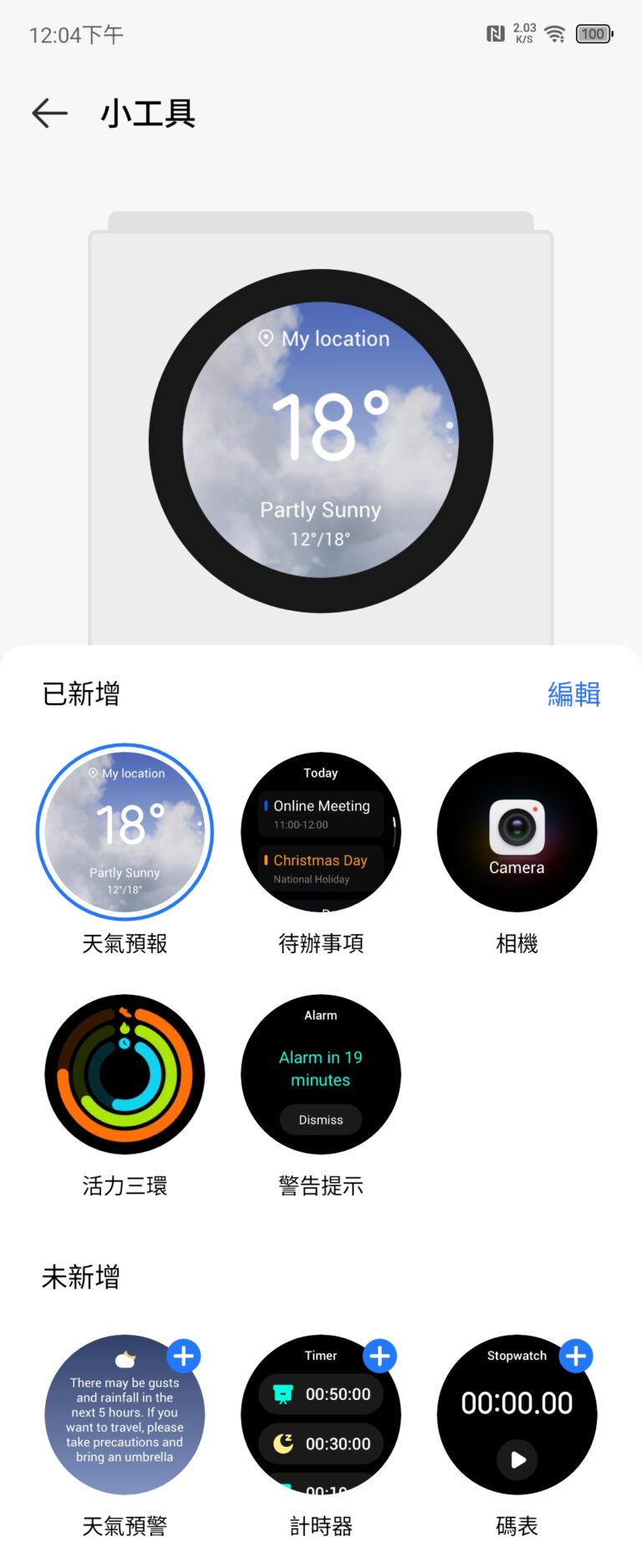Tap 編輯 to edit added widgets
The width and height of the screenshot is (642, 1568).
point(573,693)
